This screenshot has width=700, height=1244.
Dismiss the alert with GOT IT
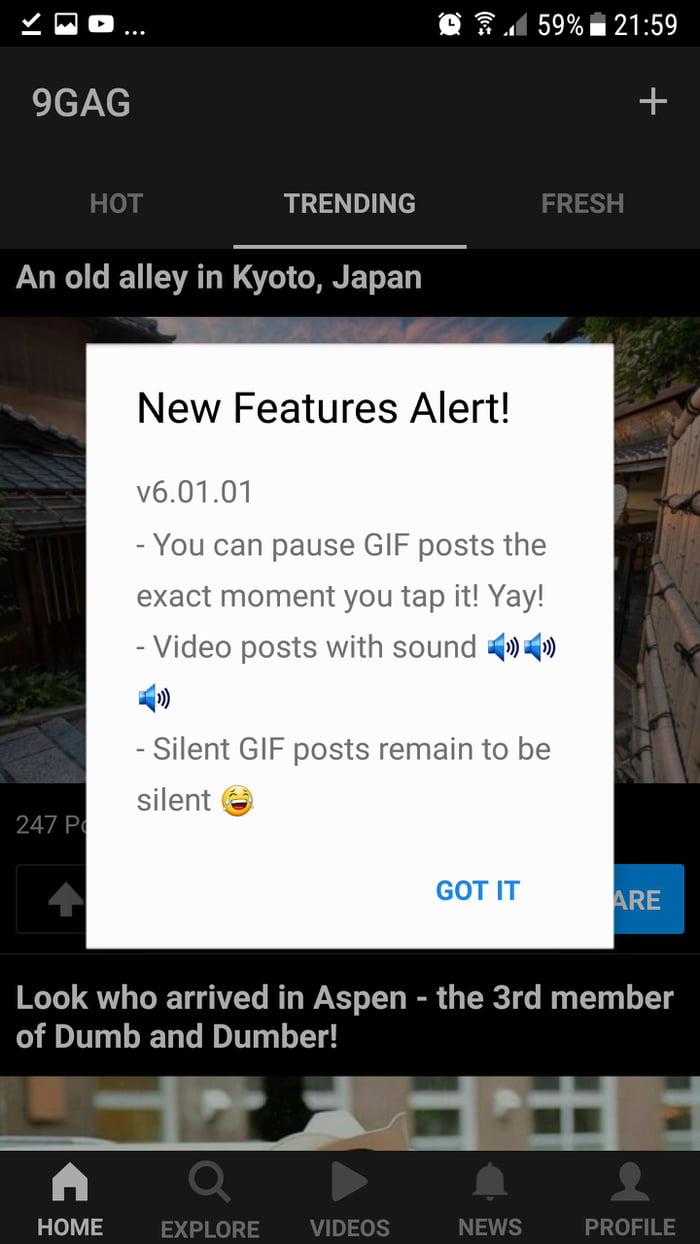pos(477,890)
